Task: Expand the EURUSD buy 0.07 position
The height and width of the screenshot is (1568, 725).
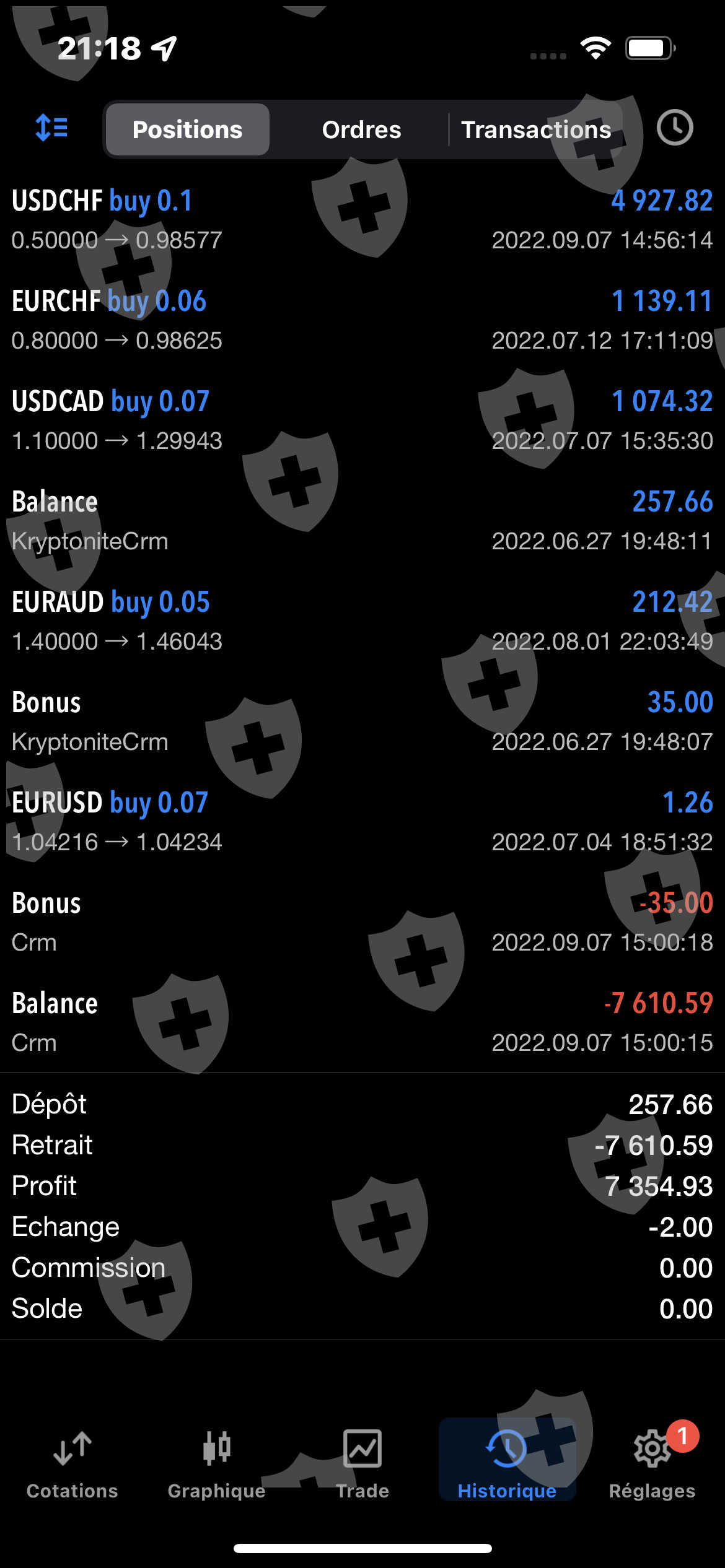Action: coord(362,822)
